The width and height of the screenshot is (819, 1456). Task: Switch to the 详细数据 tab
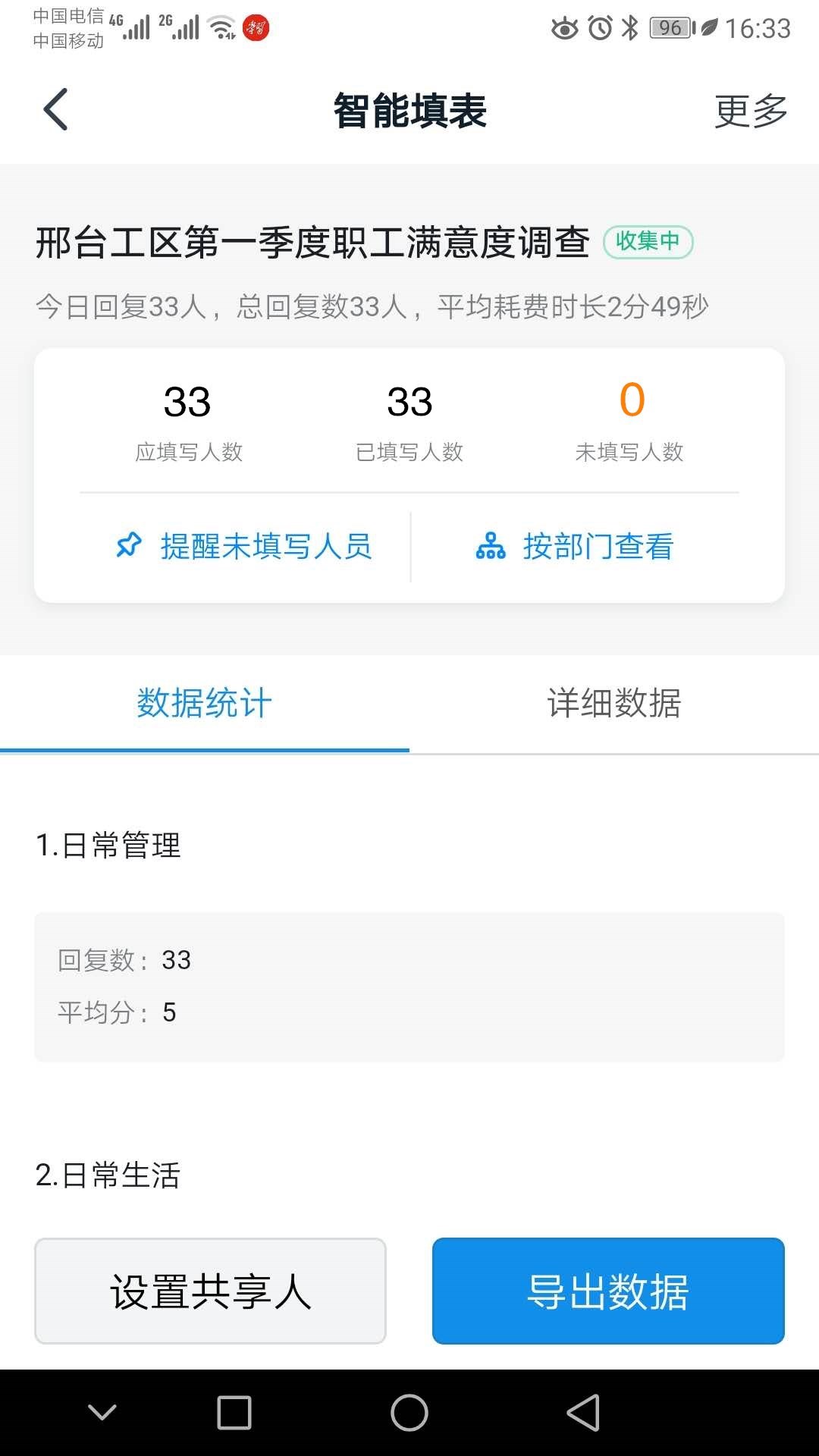[x=614, y=703]
